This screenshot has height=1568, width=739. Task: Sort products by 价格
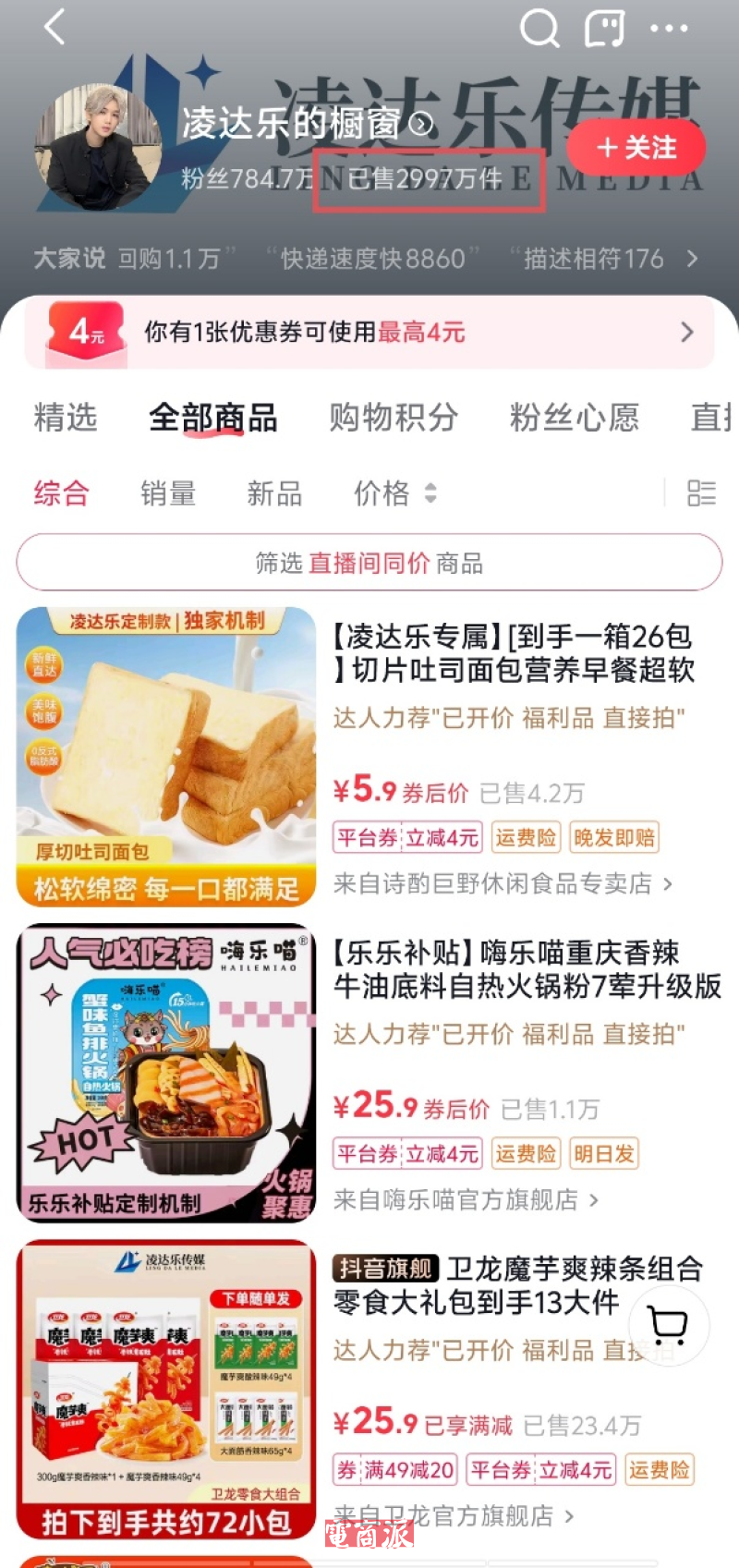click(394, 493)
